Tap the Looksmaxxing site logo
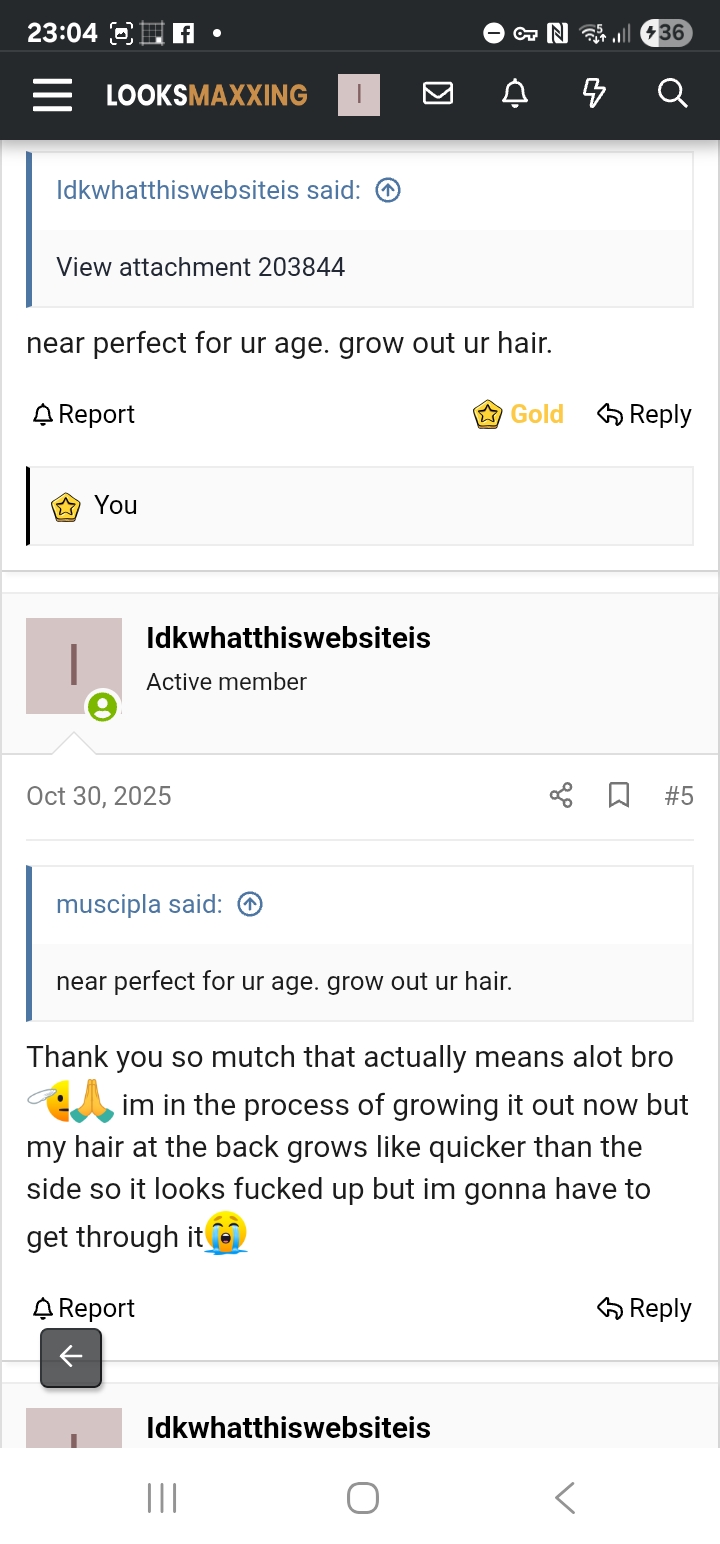The width and height of the screenshot is (720, 1544). pyautogui.click(x=207, y=95)
